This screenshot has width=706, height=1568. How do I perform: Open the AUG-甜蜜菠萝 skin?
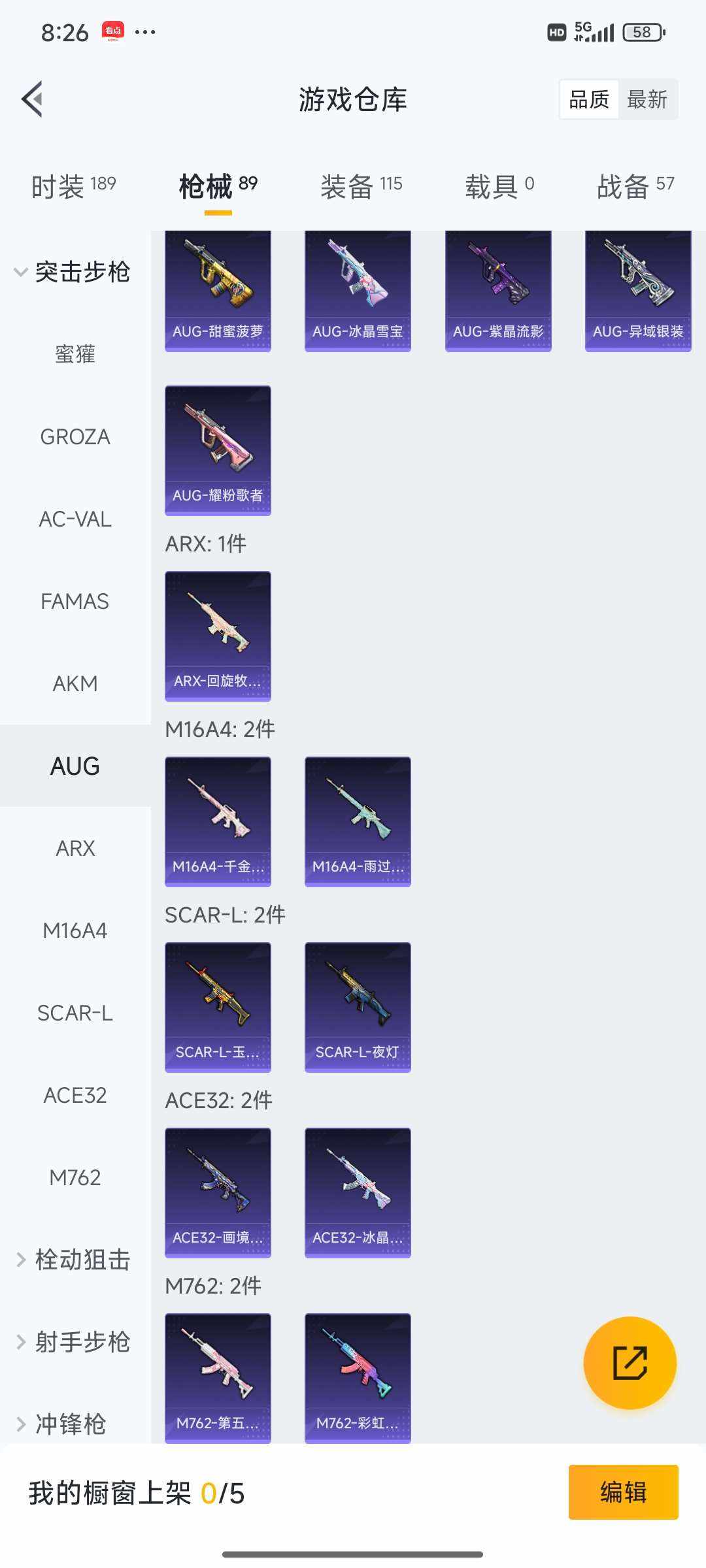pyautogui.click(x=218, y=291)
